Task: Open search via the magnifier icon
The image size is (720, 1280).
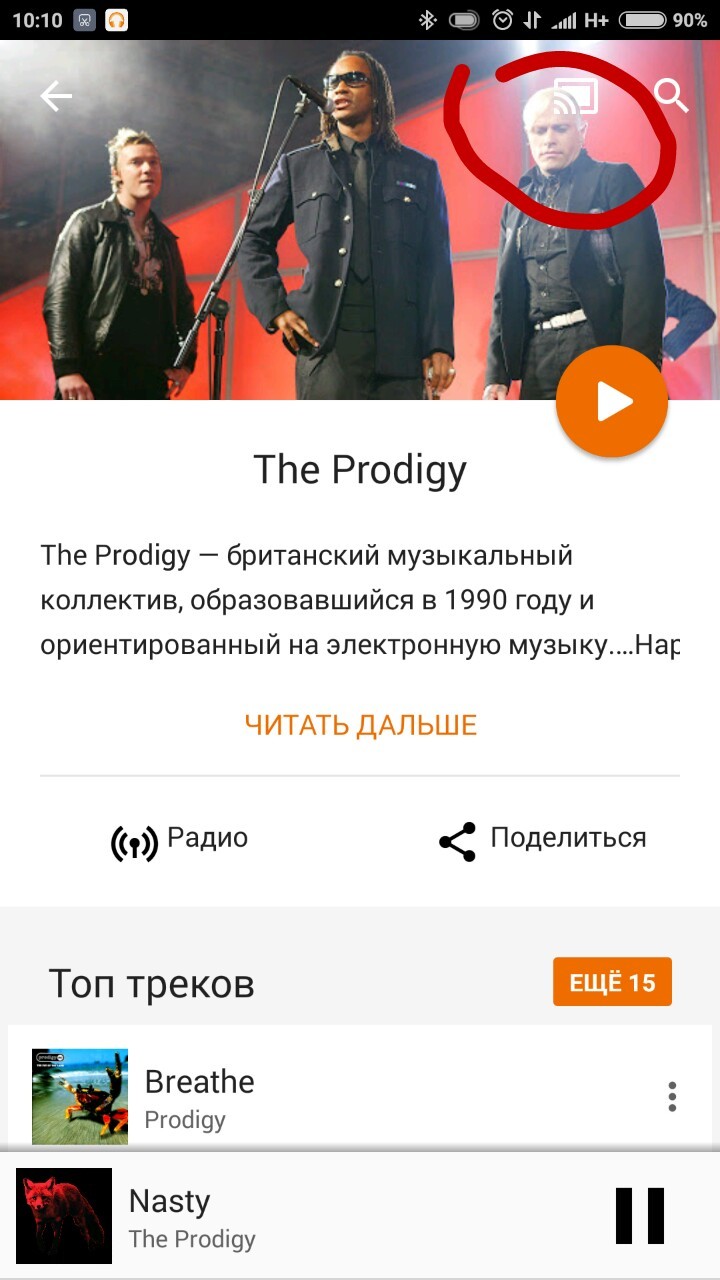Action: point(671,96)
